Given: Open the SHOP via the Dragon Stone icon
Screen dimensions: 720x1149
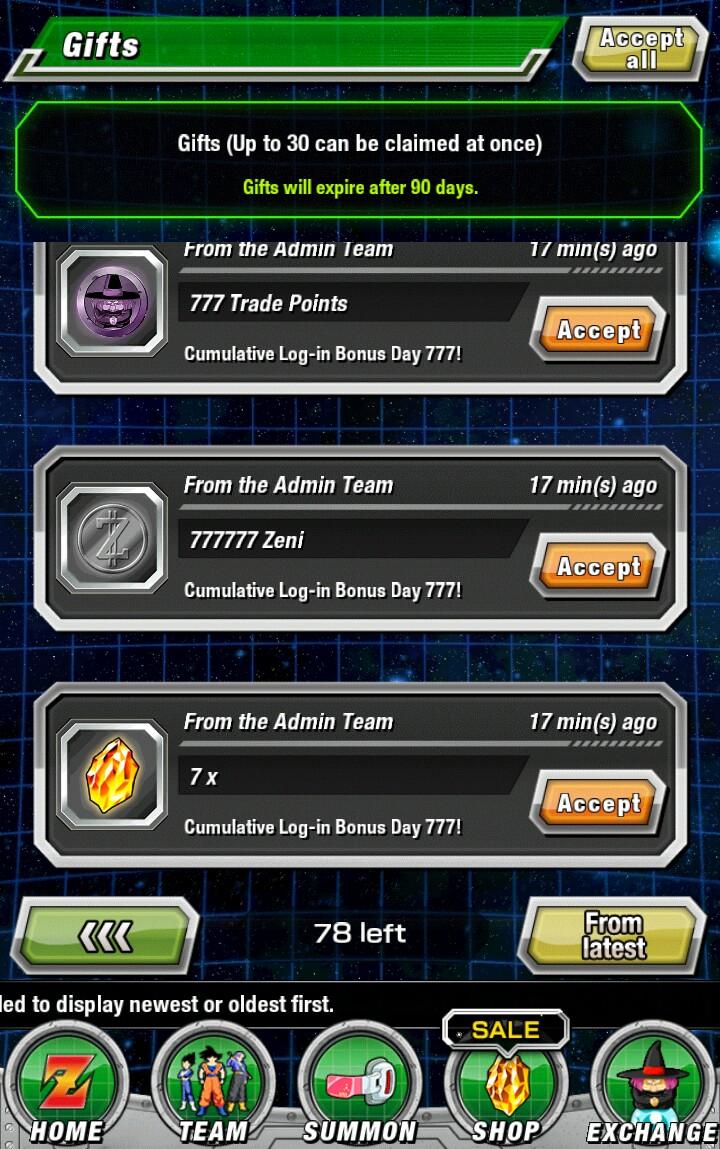Looking at the screenshot, I should point(506,1085).
